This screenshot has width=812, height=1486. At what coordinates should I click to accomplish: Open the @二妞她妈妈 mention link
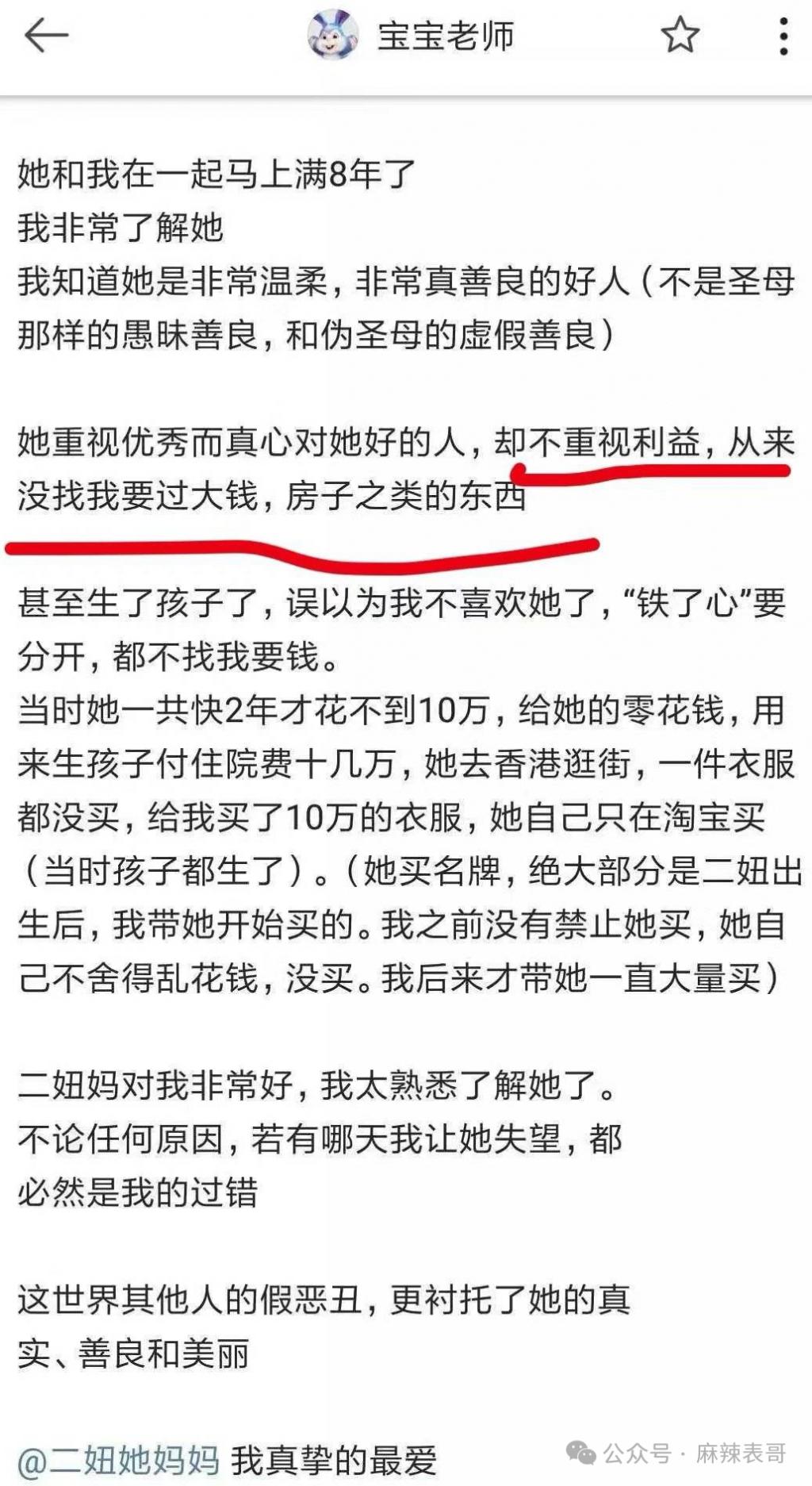(x=119, y=1458)
